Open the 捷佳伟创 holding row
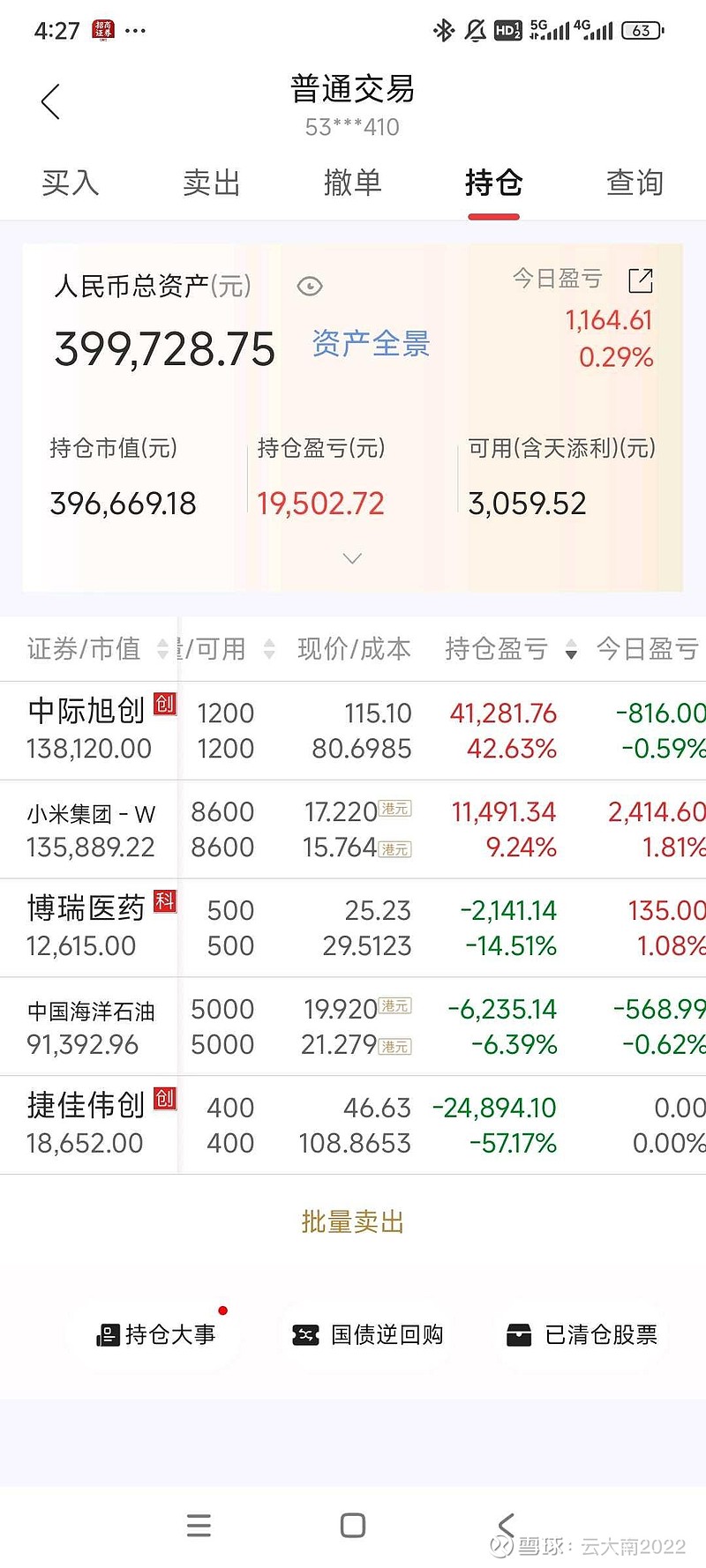Image resolution: width=706 pixels, height=1568 pixels. 353,1125
